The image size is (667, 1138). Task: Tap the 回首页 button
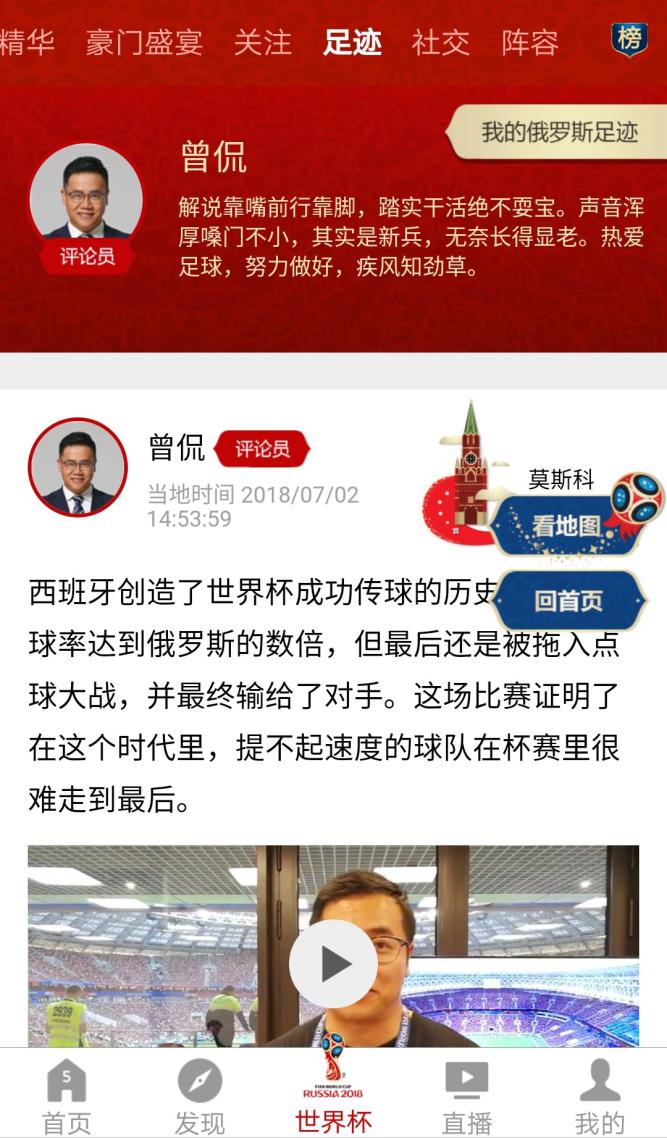569,600
